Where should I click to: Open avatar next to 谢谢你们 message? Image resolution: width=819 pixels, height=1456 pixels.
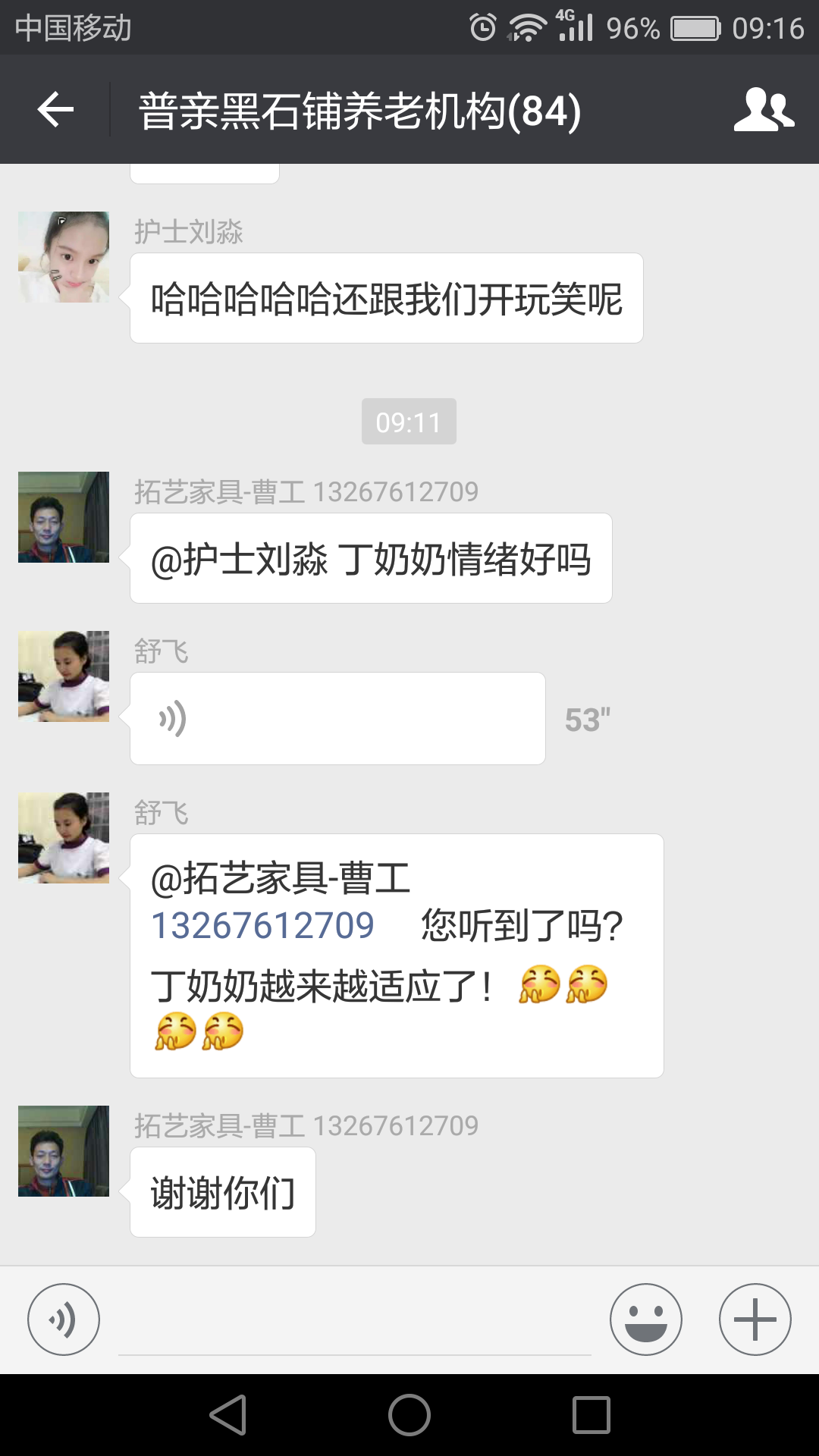[x=64, y=1151]
